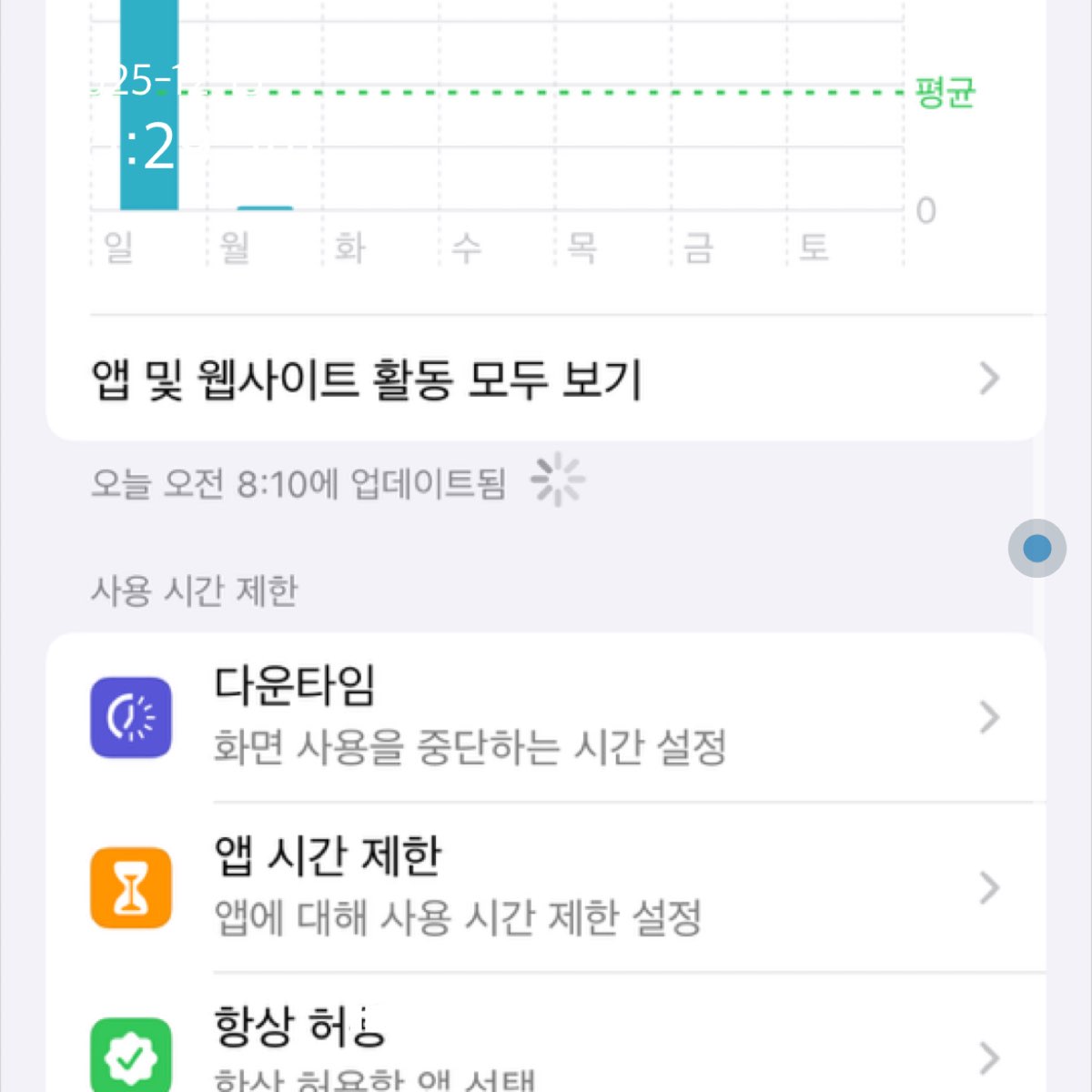Image resolution: width=1092 pixels, height=1092 pixels.
Task: Tap the floating AssistiveTouch button
Action: (x=1036, y=548)
